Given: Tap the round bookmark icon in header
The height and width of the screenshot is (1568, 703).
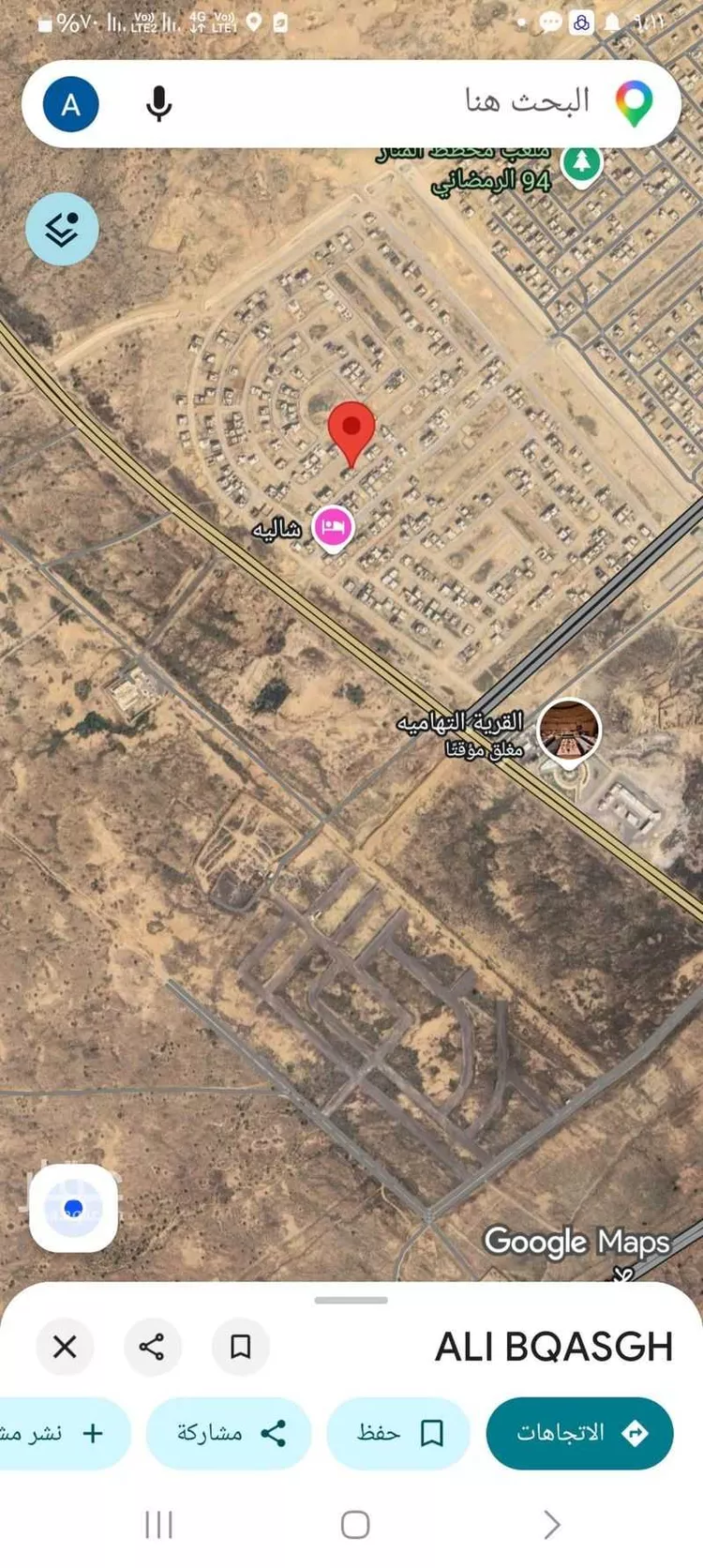Looking at the screenshot, I should point(241,1347).
